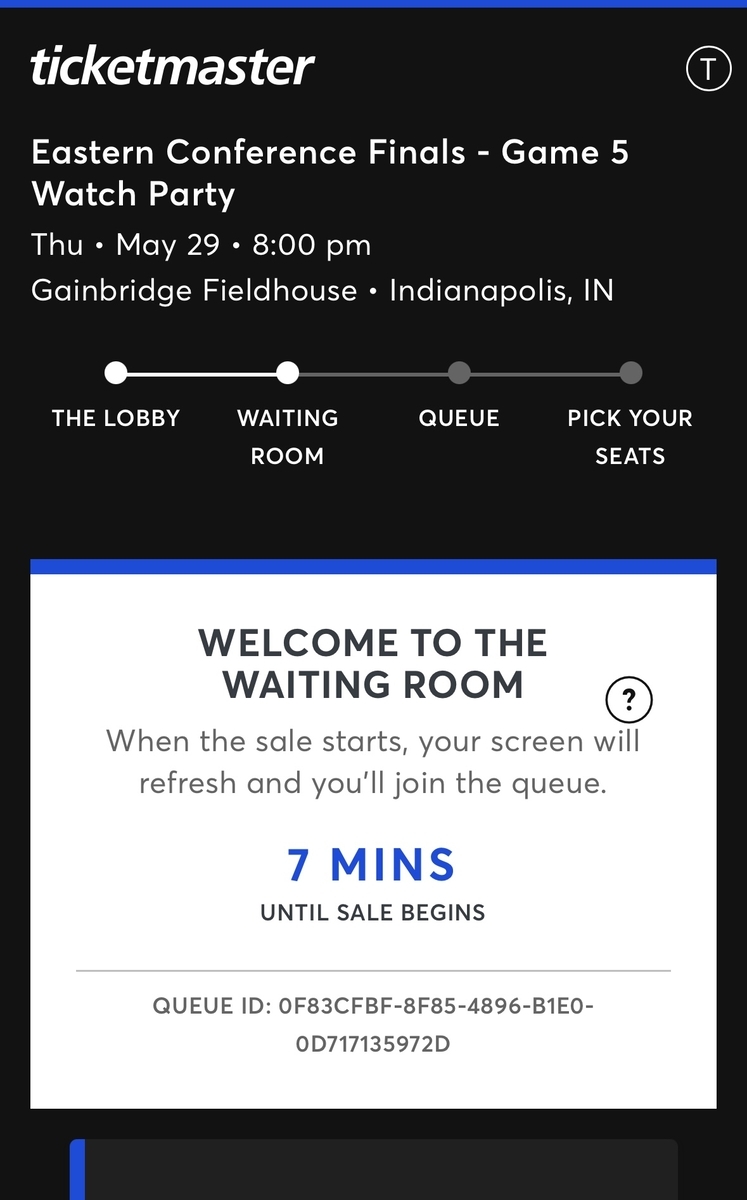Open the waiting room help icon
The width and height of the screenshot is (747, 1200).
tap(629, 700)
